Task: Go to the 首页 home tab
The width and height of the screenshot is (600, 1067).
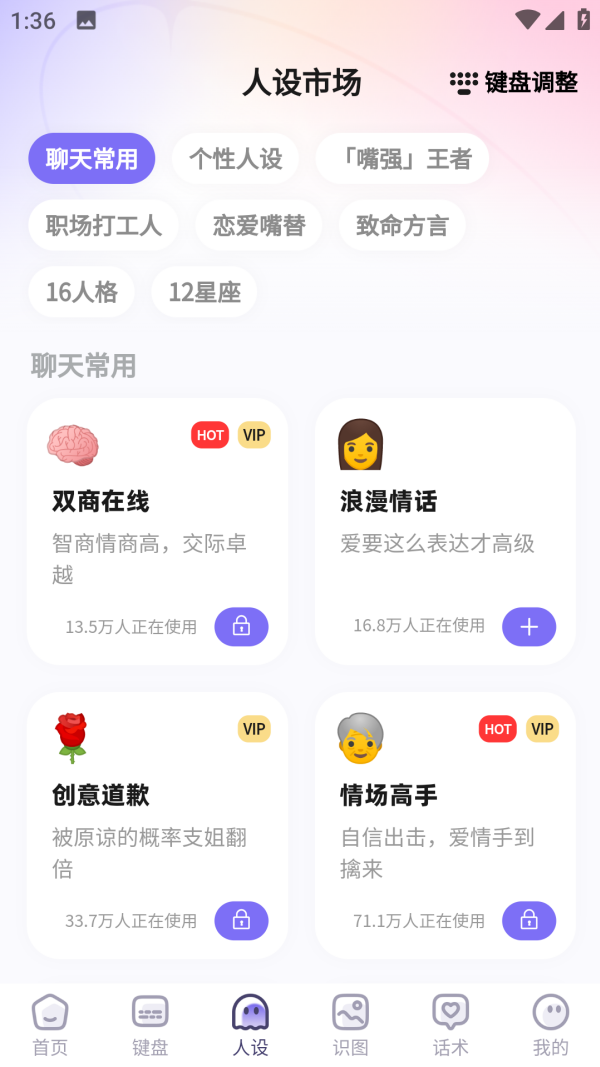Action: pyautogui.click(x=50, y=1025)
